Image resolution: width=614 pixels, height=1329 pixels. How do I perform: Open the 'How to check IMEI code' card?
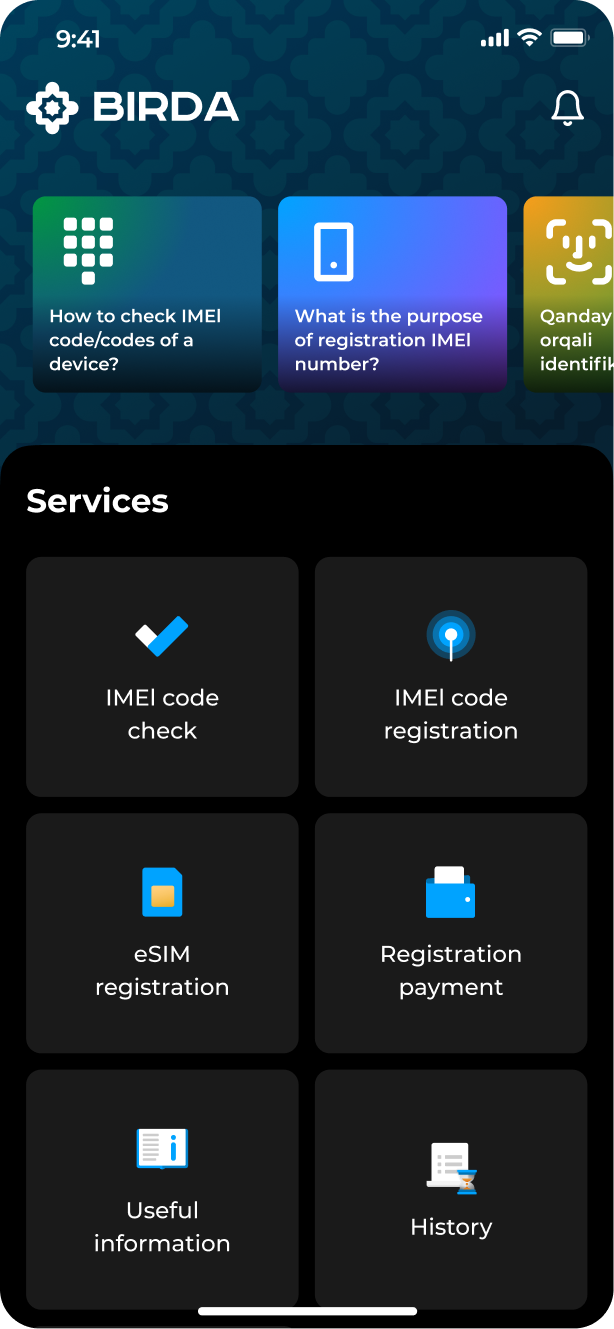click(147, 294)
